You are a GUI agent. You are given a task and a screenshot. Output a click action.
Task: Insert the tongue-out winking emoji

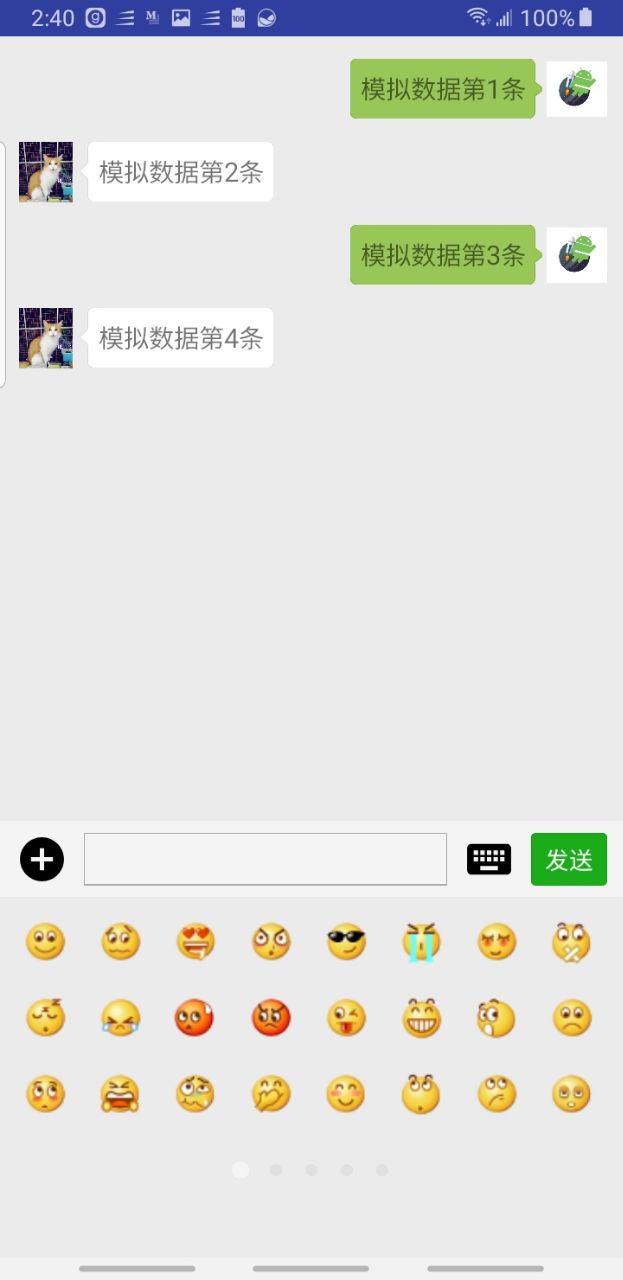tap(346, 1018)
